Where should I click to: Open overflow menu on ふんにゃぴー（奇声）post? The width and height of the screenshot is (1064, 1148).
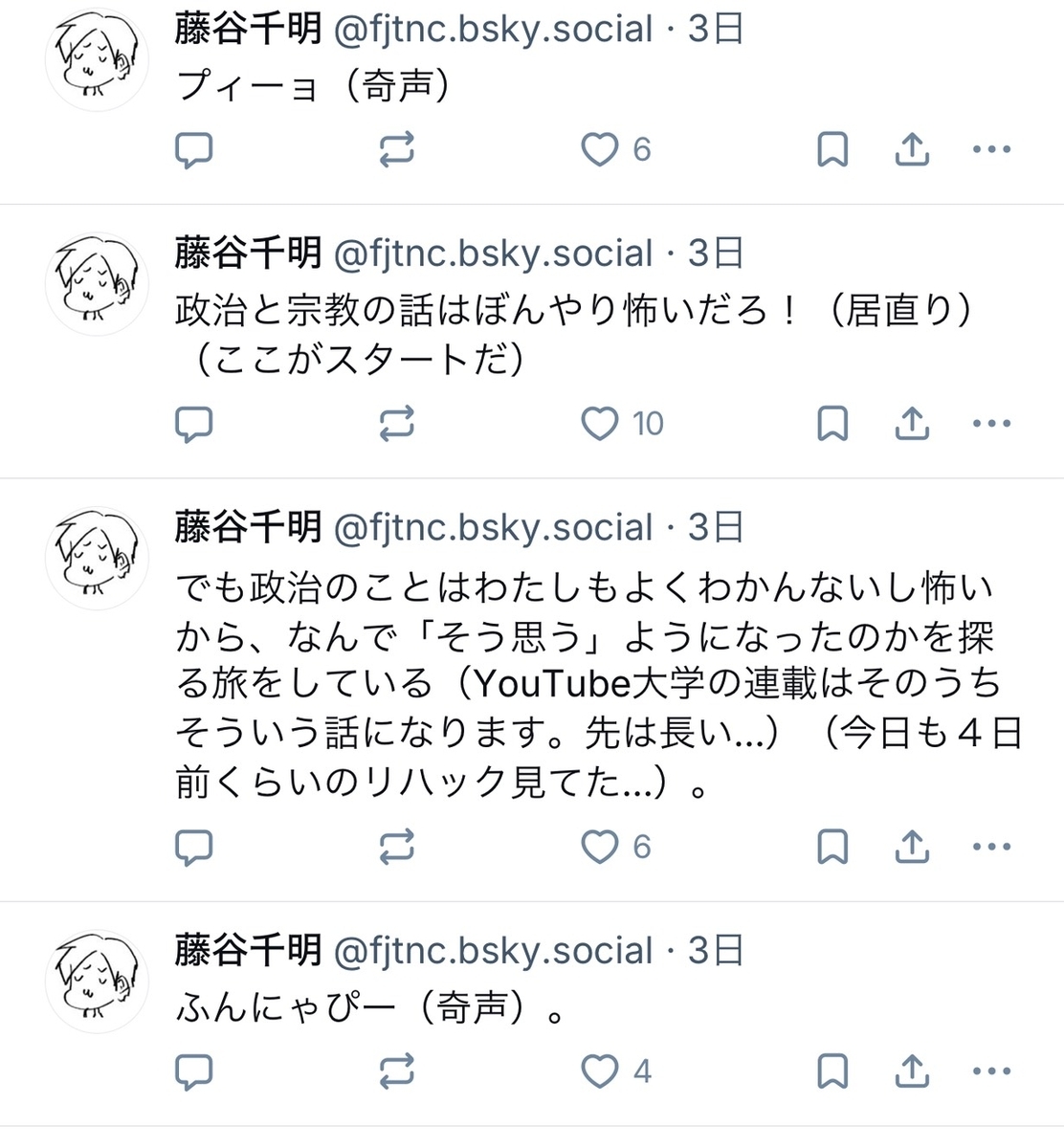pos(991,1072)
